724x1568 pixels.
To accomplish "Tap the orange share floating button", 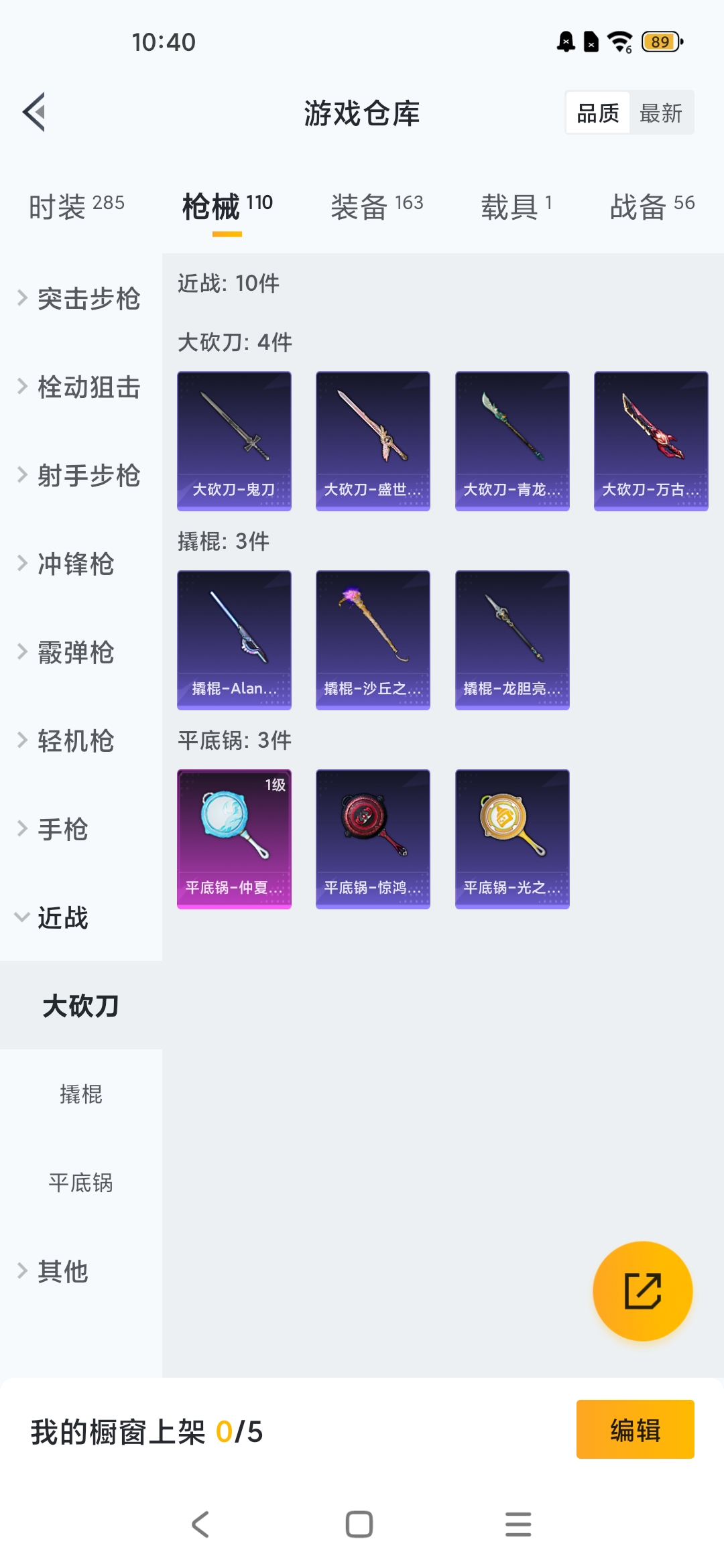I will coord(642,1291).
